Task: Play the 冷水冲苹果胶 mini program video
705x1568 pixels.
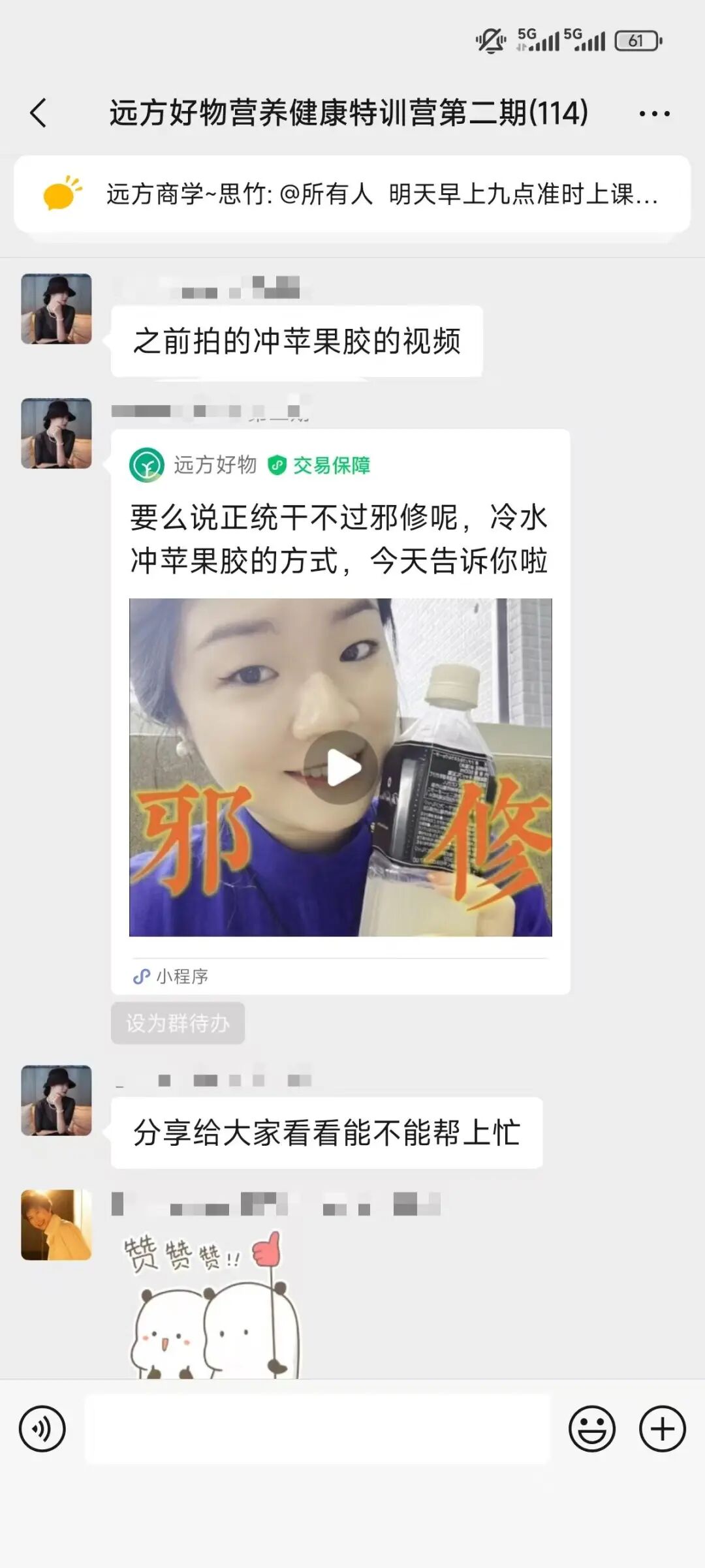Action: click(341, 767)
